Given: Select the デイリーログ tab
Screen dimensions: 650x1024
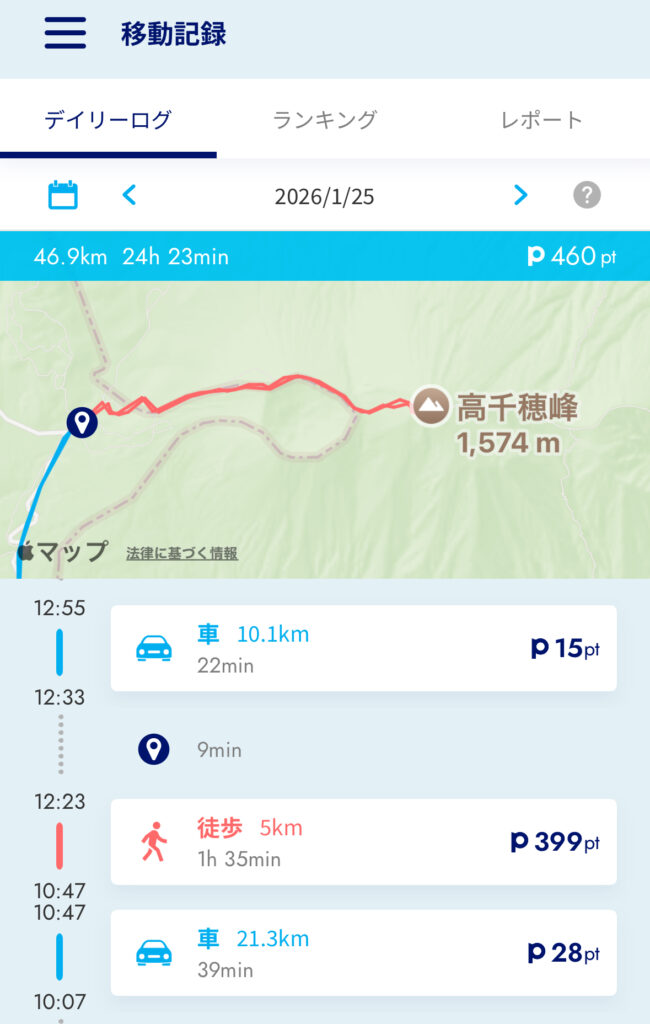Looking at the screenshot, I should pos(108,120).
